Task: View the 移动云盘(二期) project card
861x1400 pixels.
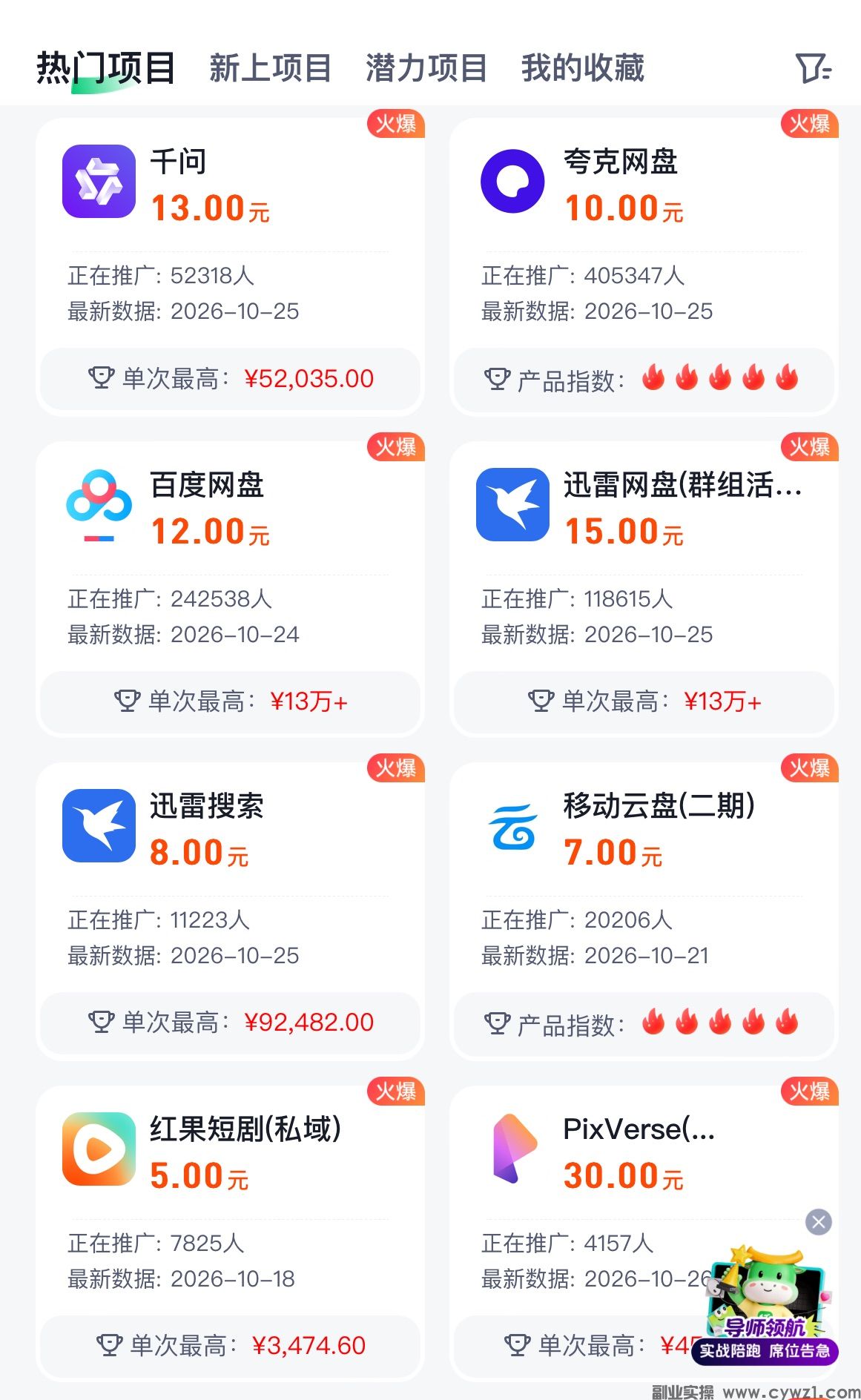Action: tap(644, 910)
